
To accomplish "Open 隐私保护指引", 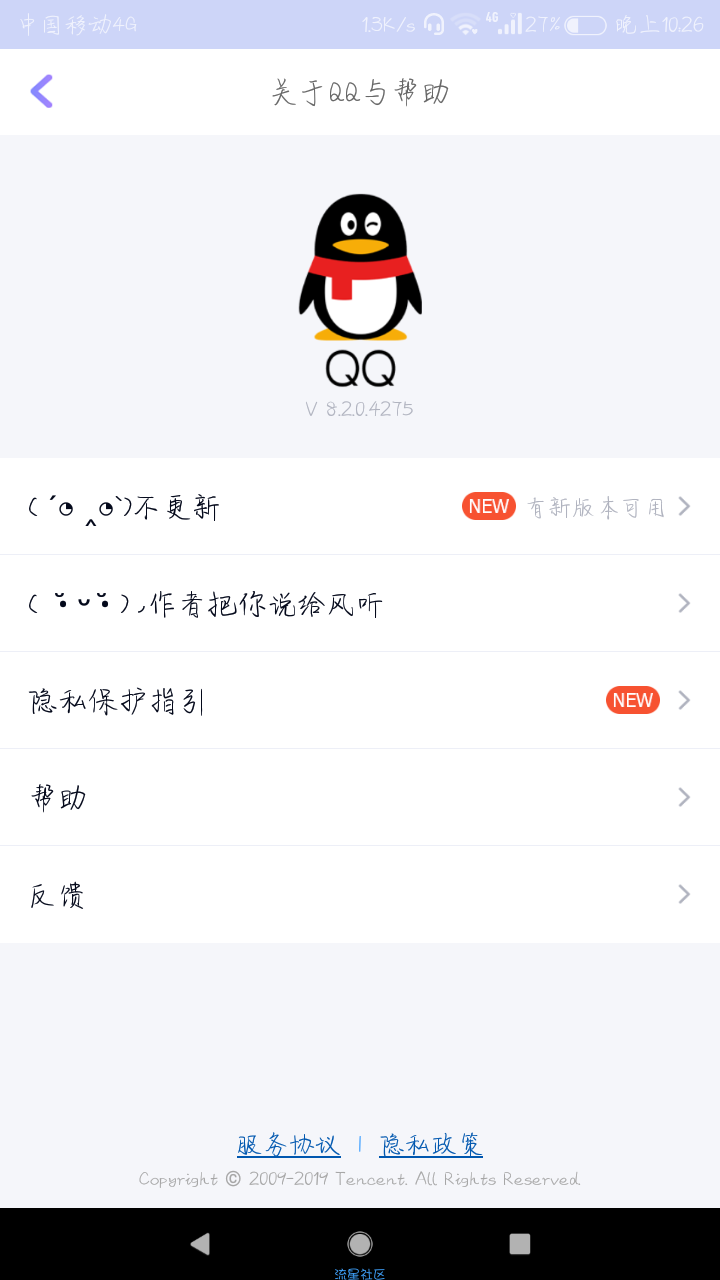I will tap(360, 700).
